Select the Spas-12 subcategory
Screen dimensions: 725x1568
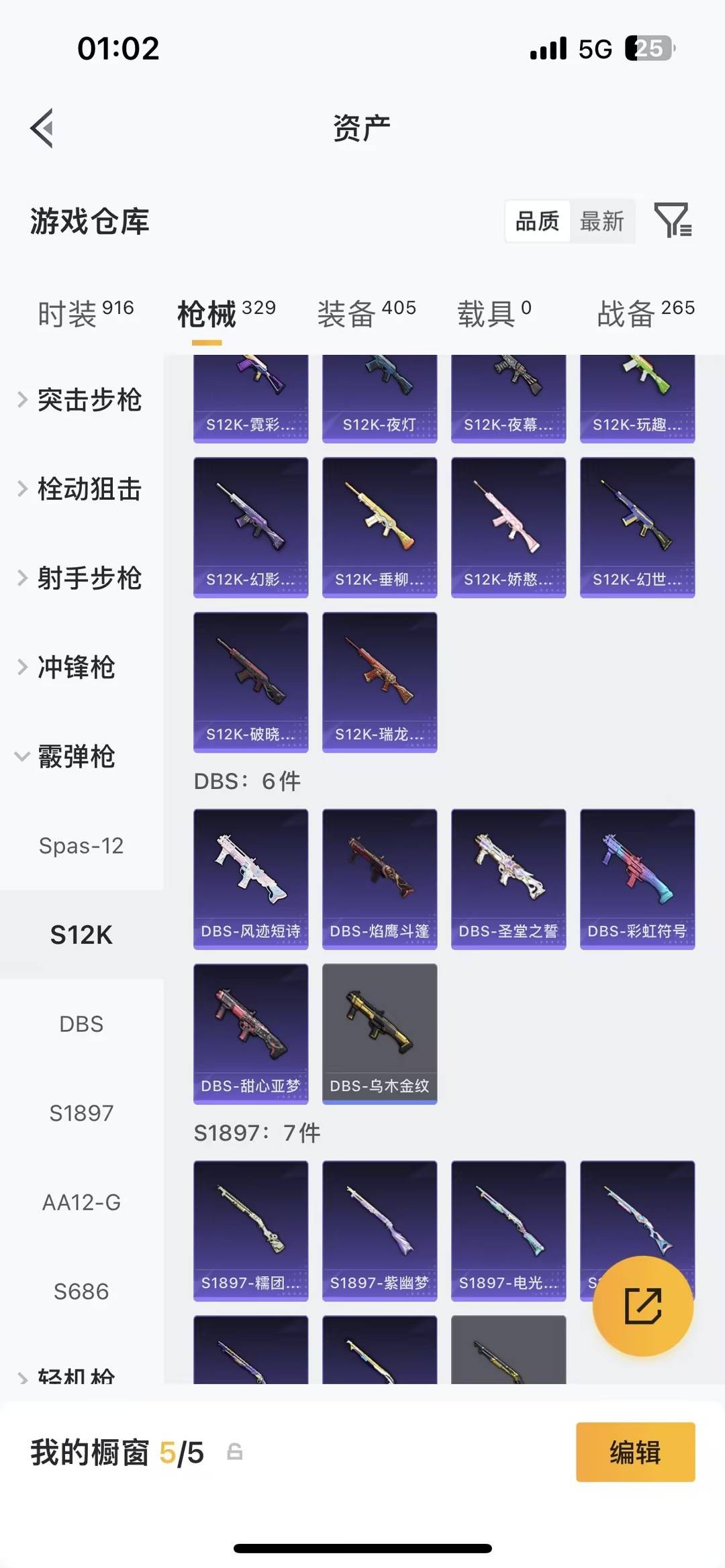click(x=81, y=846)
